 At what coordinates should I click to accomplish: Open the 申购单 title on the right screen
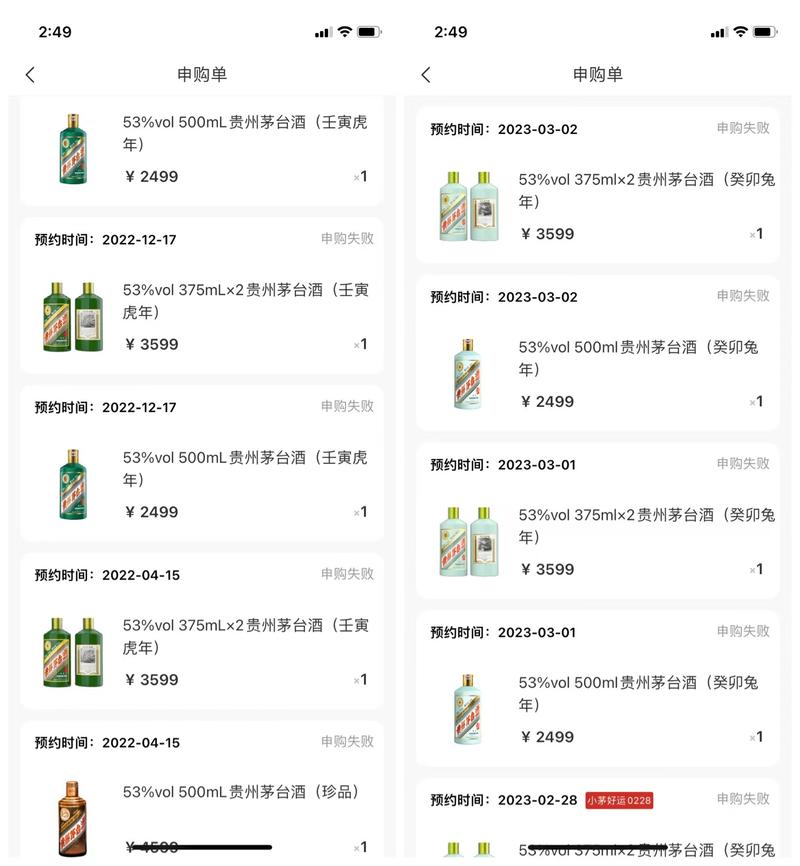click(597, 74)
